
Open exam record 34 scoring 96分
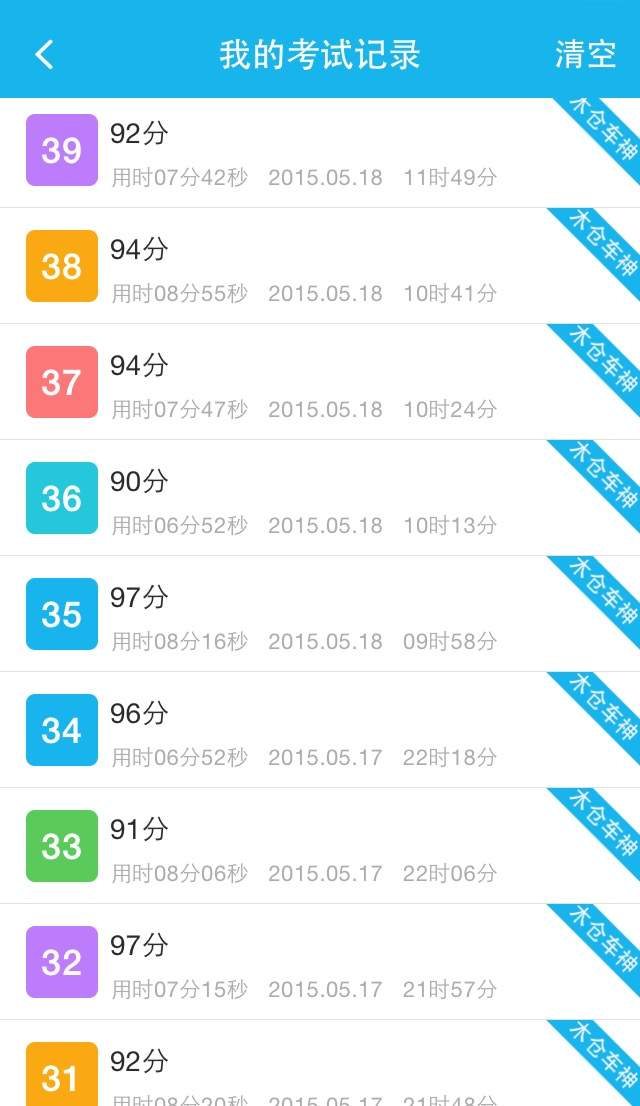[x=320, y=730]
